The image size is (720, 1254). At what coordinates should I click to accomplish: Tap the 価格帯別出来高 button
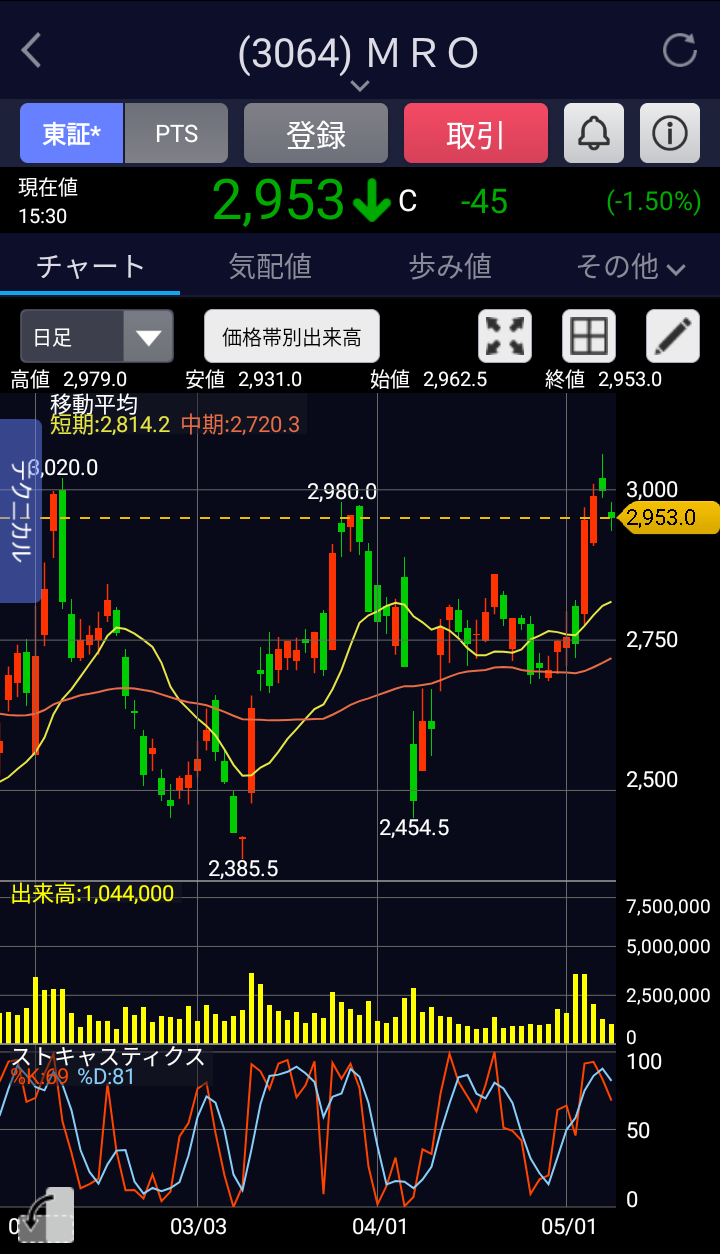[292, 337]
